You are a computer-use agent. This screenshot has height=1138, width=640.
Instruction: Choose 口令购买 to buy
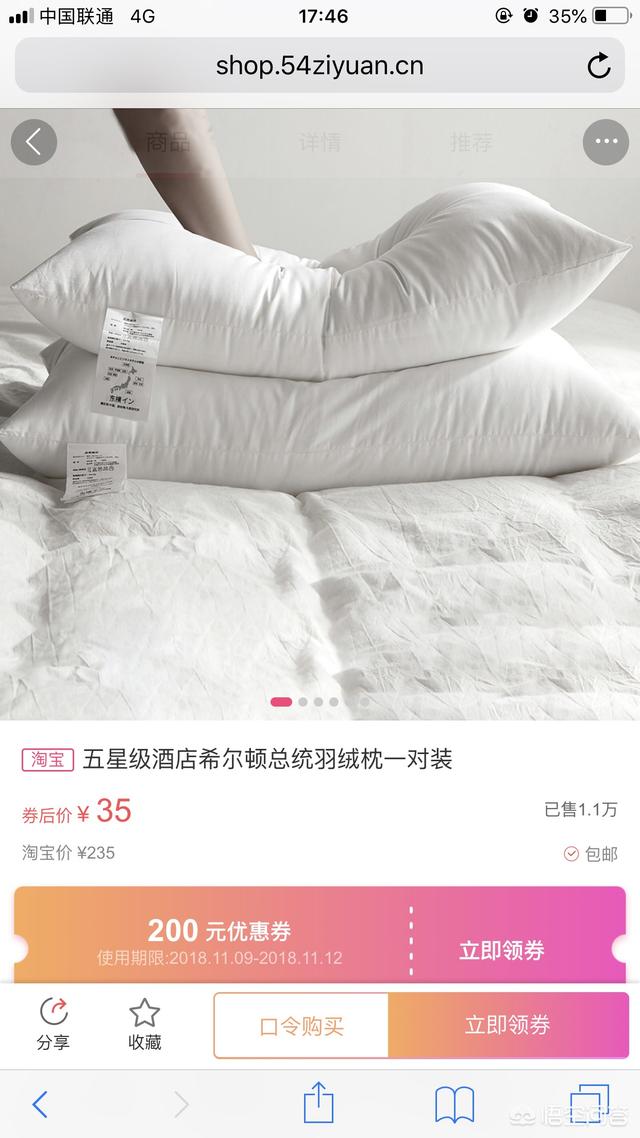[x=301, y=1025]
